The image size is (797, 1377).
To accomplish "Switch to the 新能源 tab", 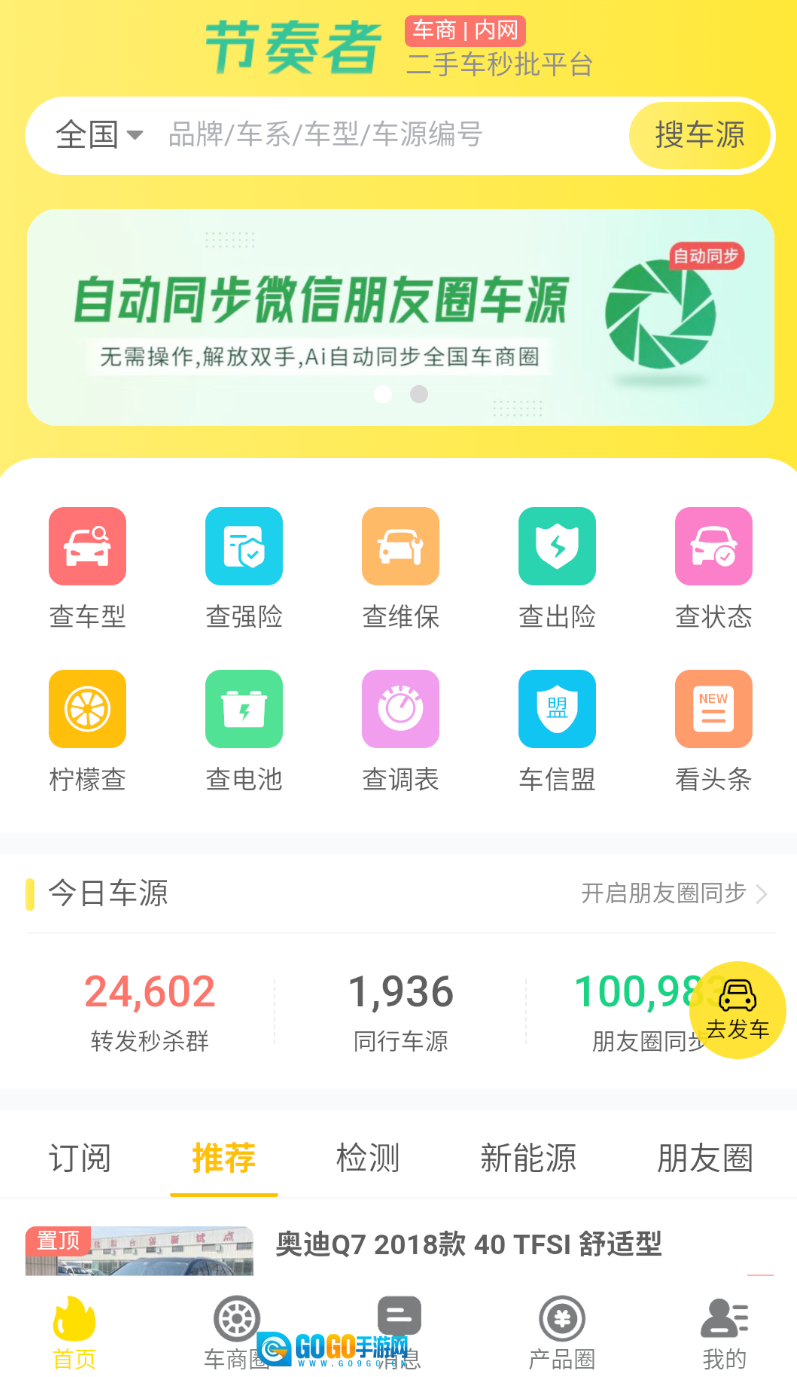I will pos(528,1157).
